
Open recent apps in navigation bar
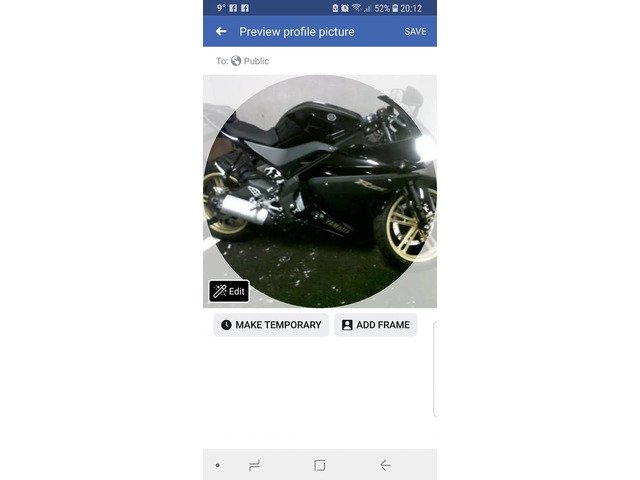tap(254, 465)
